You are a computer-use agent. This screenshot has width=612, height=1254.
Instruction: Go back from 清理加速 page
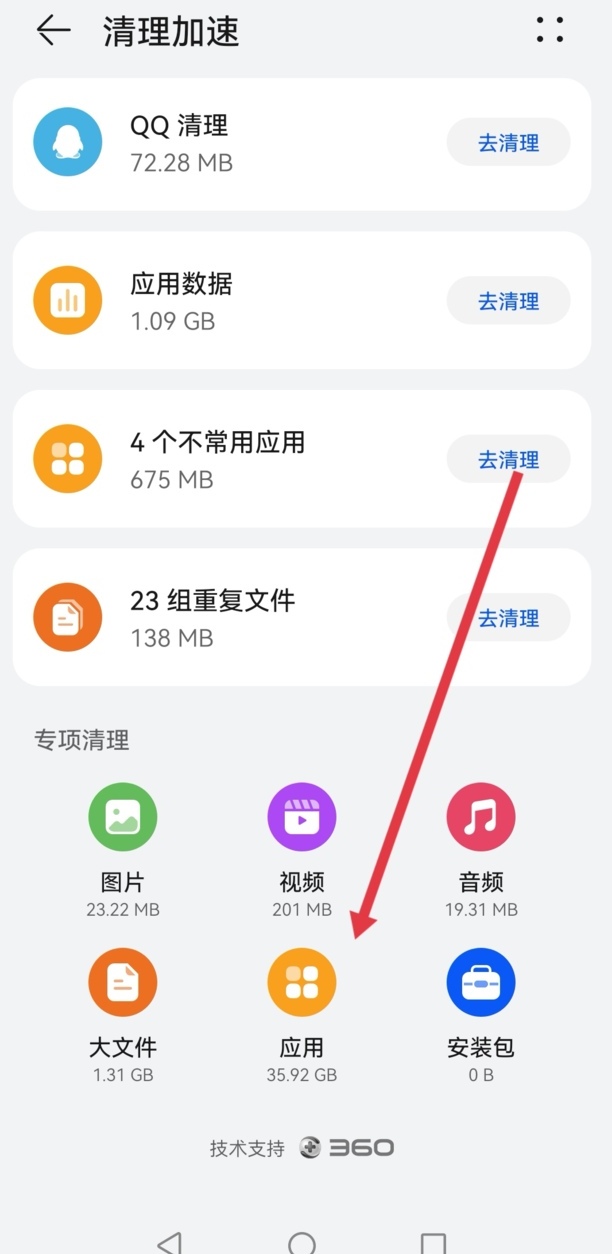[x=53, y=31]
